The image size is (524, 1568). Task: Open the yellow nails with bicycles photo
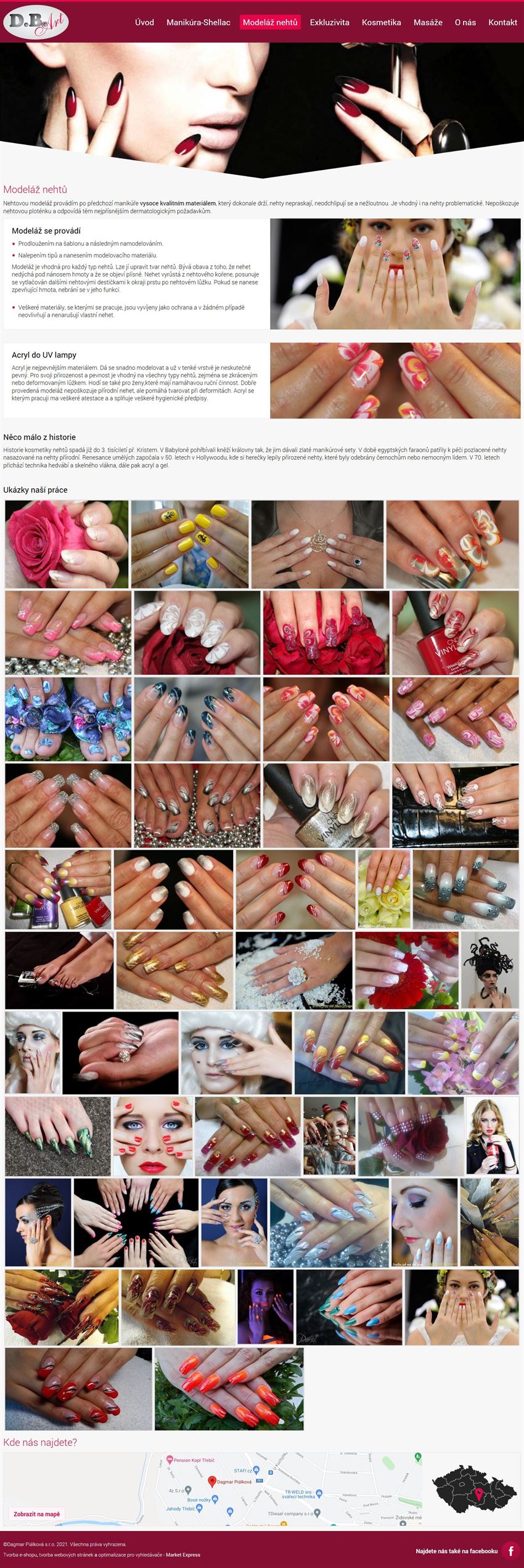pos(190,544)
